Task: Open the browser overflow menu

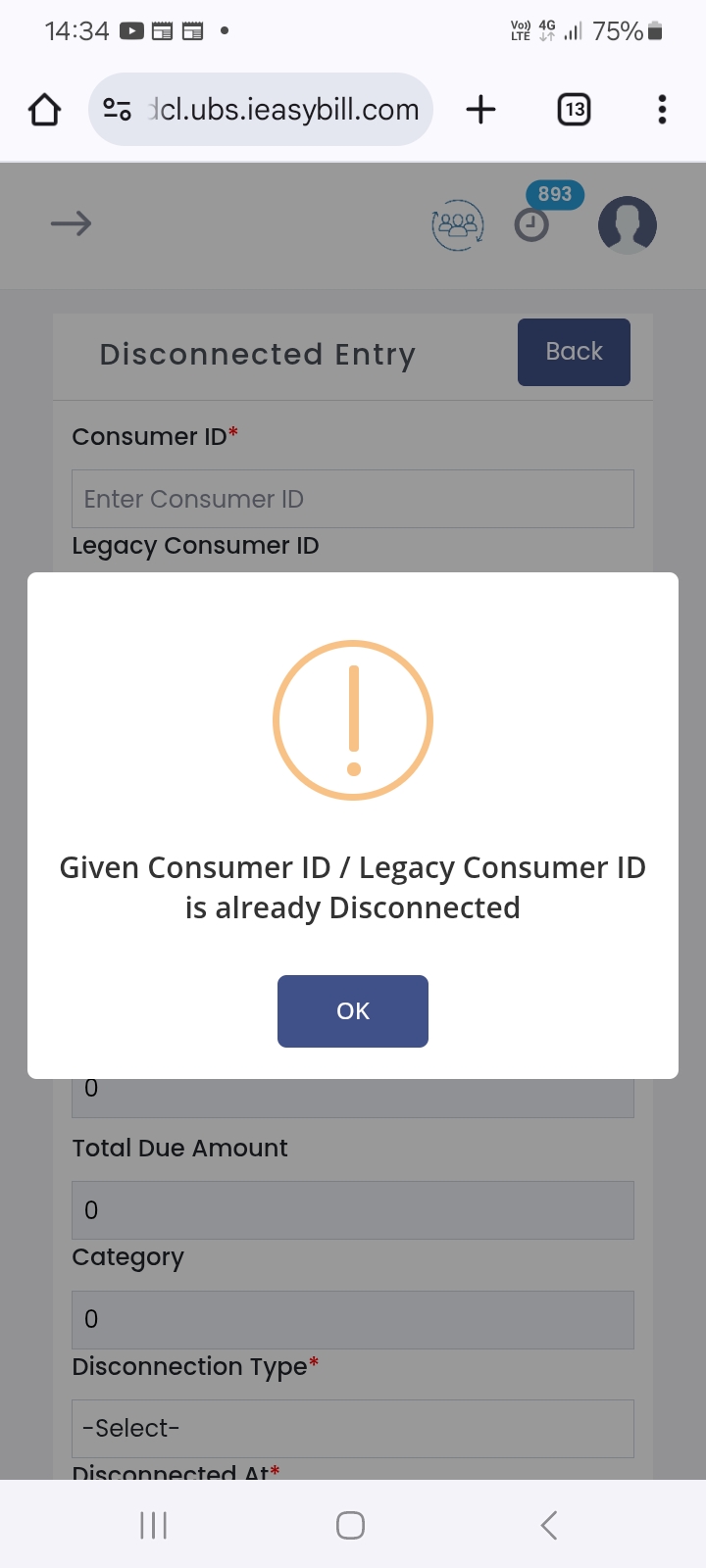Action: click(663, 109)
